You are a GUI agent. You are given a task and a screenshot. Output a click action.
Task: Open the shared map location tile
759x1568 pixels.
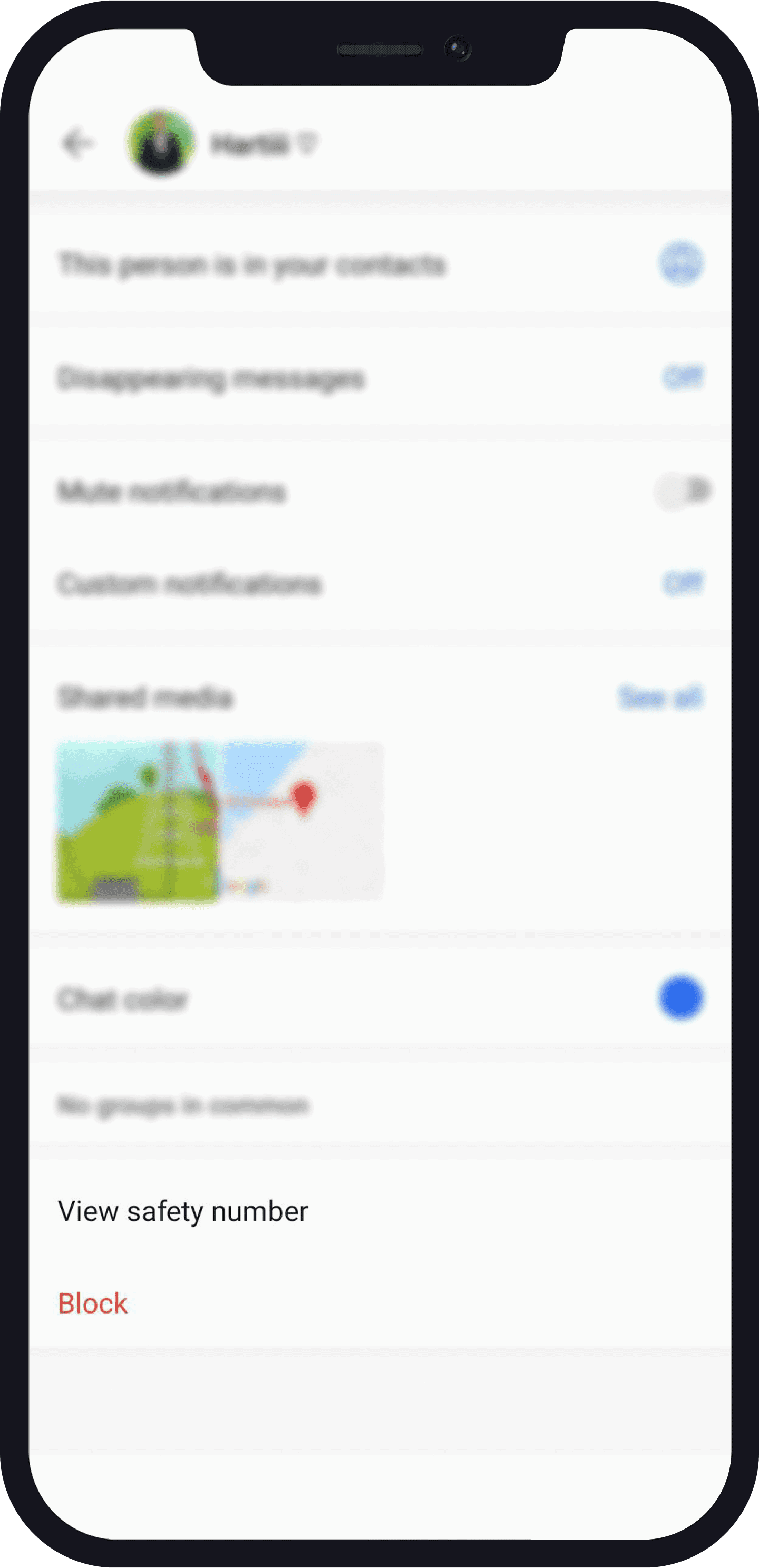tap(302, 822)
